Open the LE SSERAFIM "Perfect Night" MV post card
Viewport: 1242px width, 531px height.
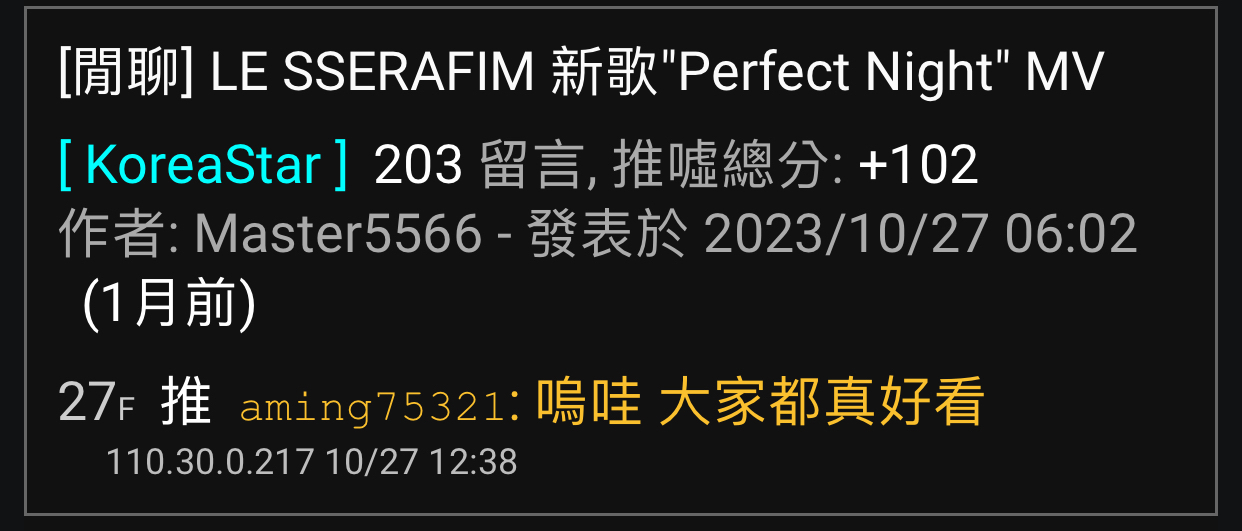pyautogui.click(x=580, y=72)
